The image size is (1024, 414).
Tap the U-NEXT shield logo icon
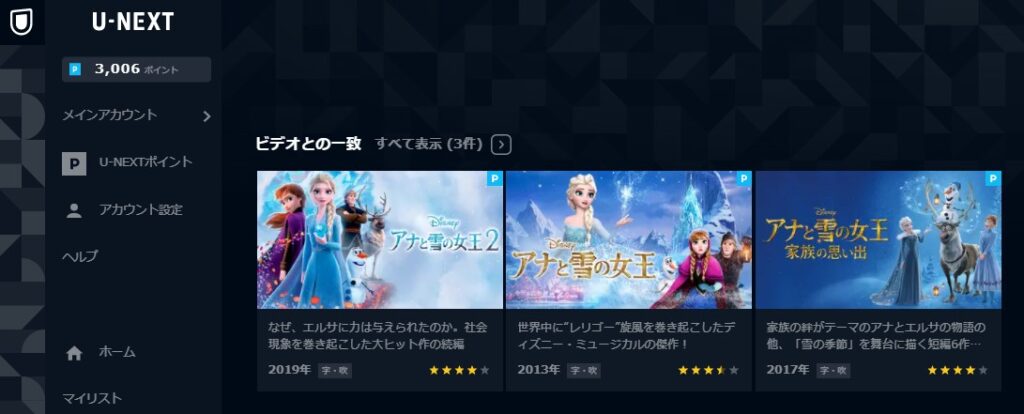tap(20, 20)
